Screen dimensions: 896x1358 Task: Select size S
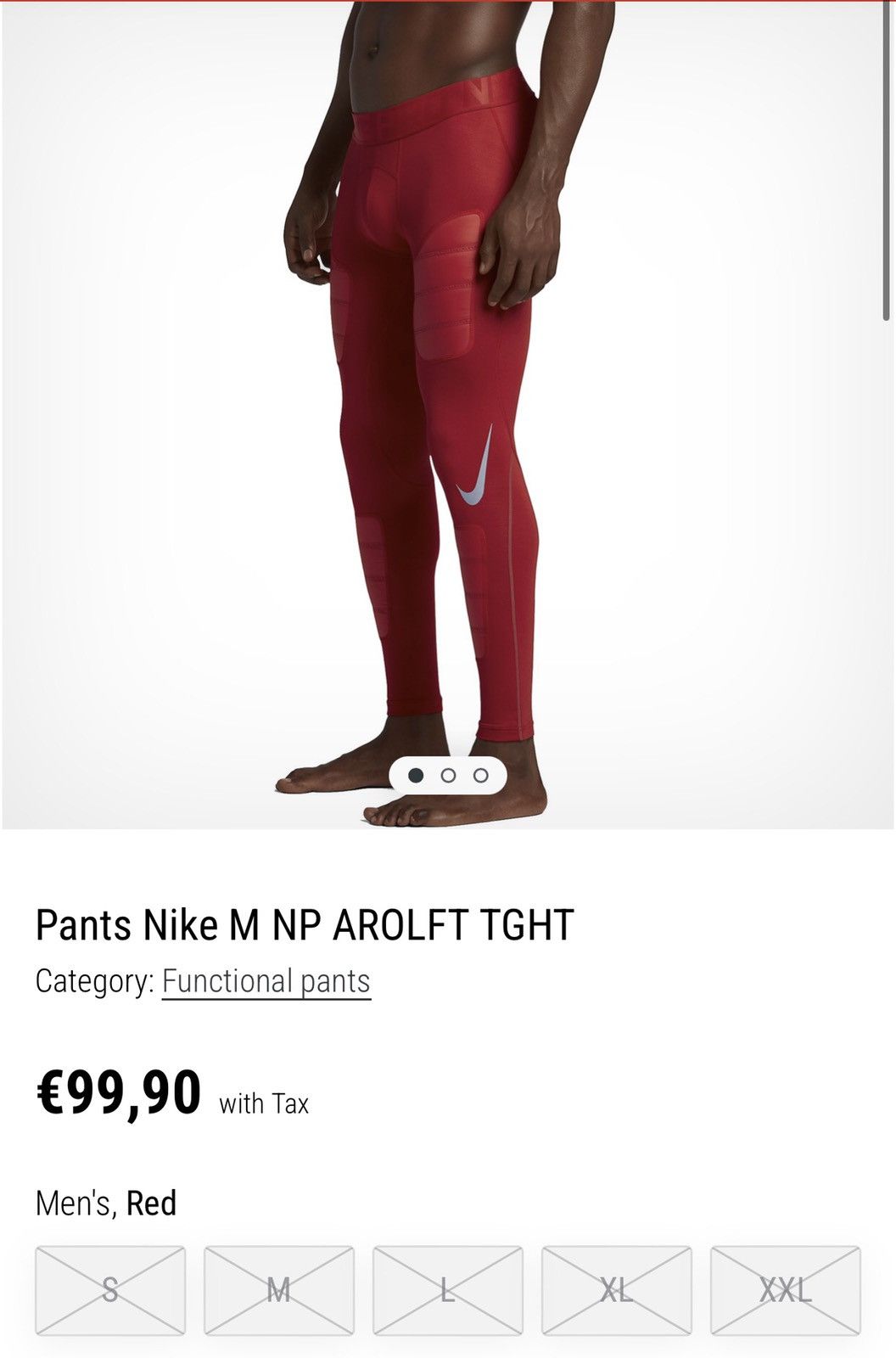110,1290
